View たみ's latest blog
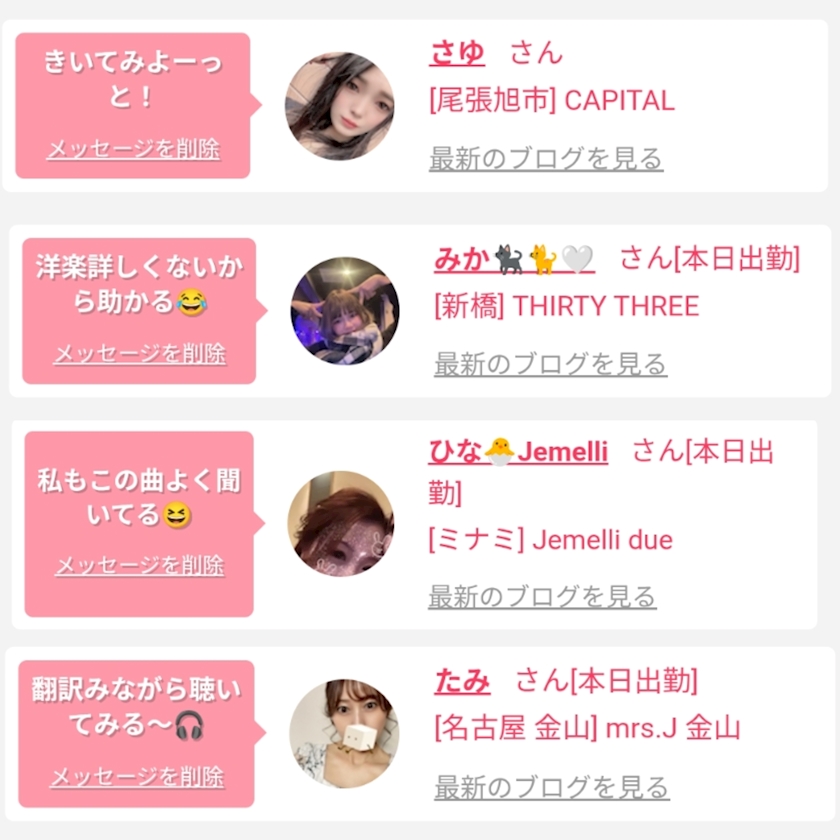Viewport: 840px width, 840px height. coord(551,787)
